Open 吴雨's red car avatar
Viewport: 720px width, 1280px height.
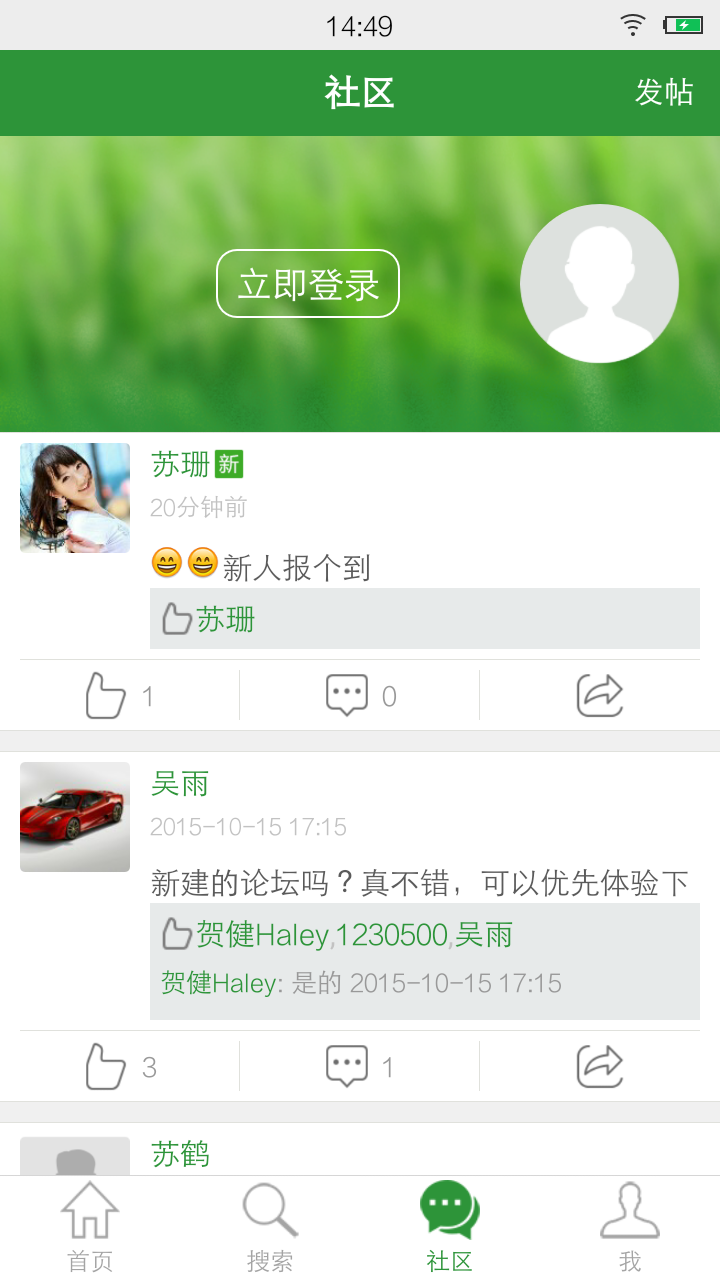(x=75, y=816)
